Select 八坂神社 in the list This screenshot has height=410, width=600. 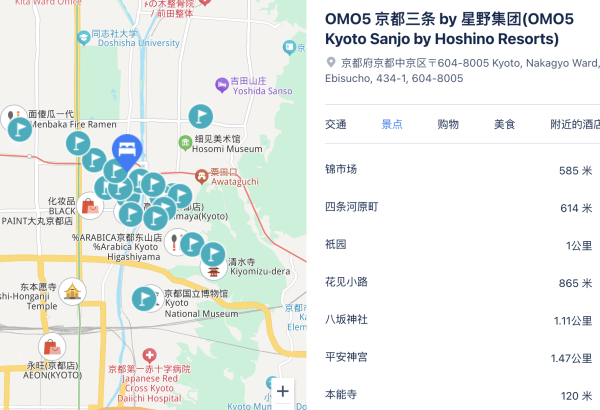[x=459, y=320]
